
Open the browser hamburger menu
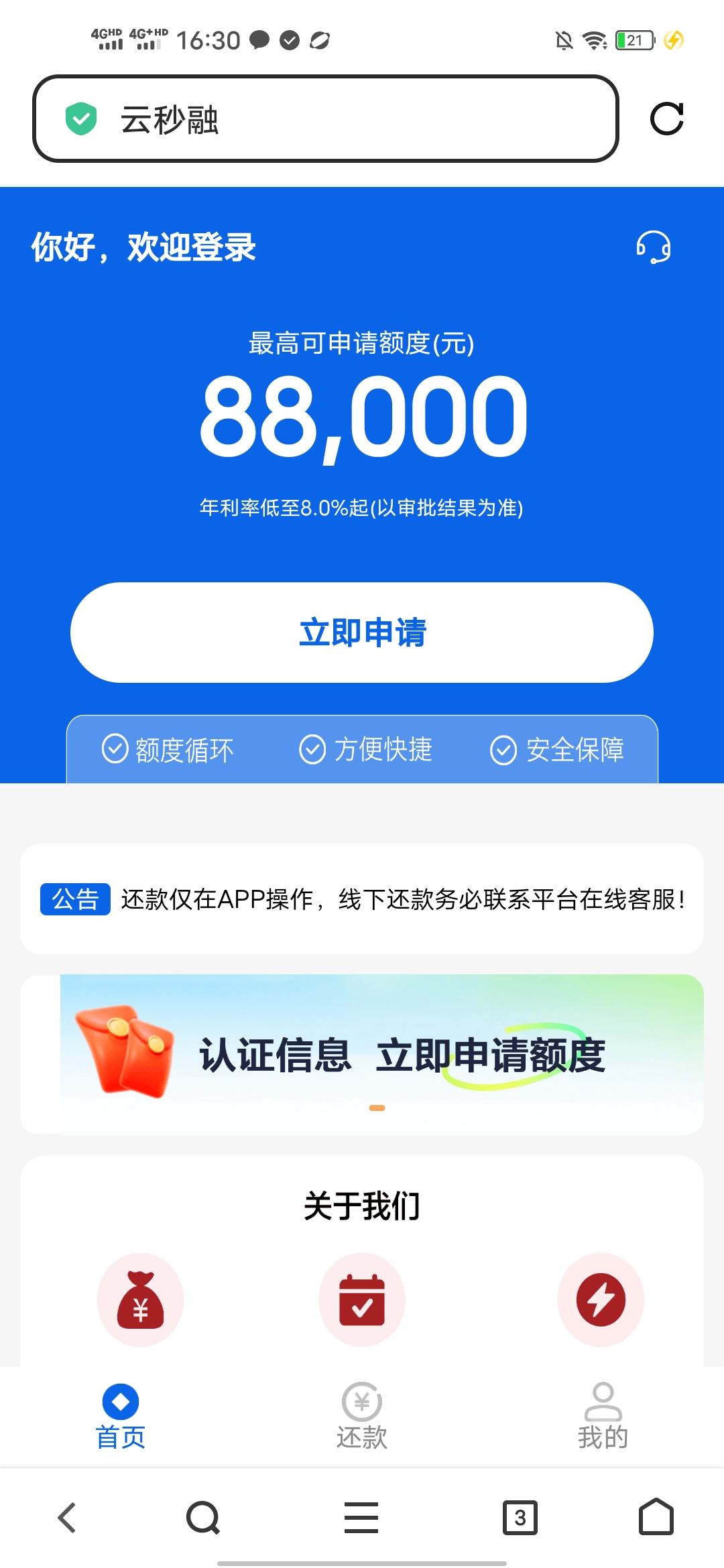tap(361, 1518)
